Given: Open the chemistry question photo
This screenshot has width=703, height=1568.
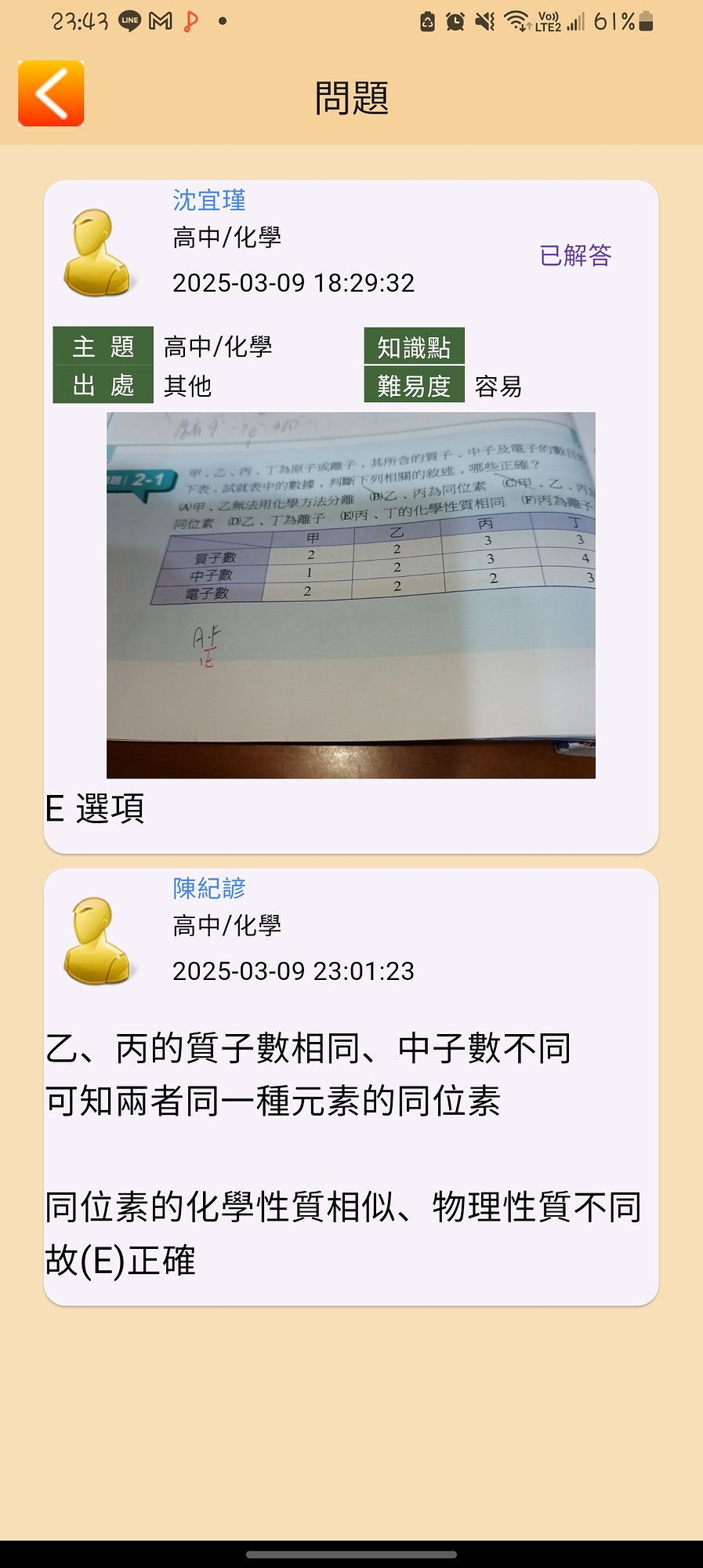Looking at the screenshot, I should [350, 595].
